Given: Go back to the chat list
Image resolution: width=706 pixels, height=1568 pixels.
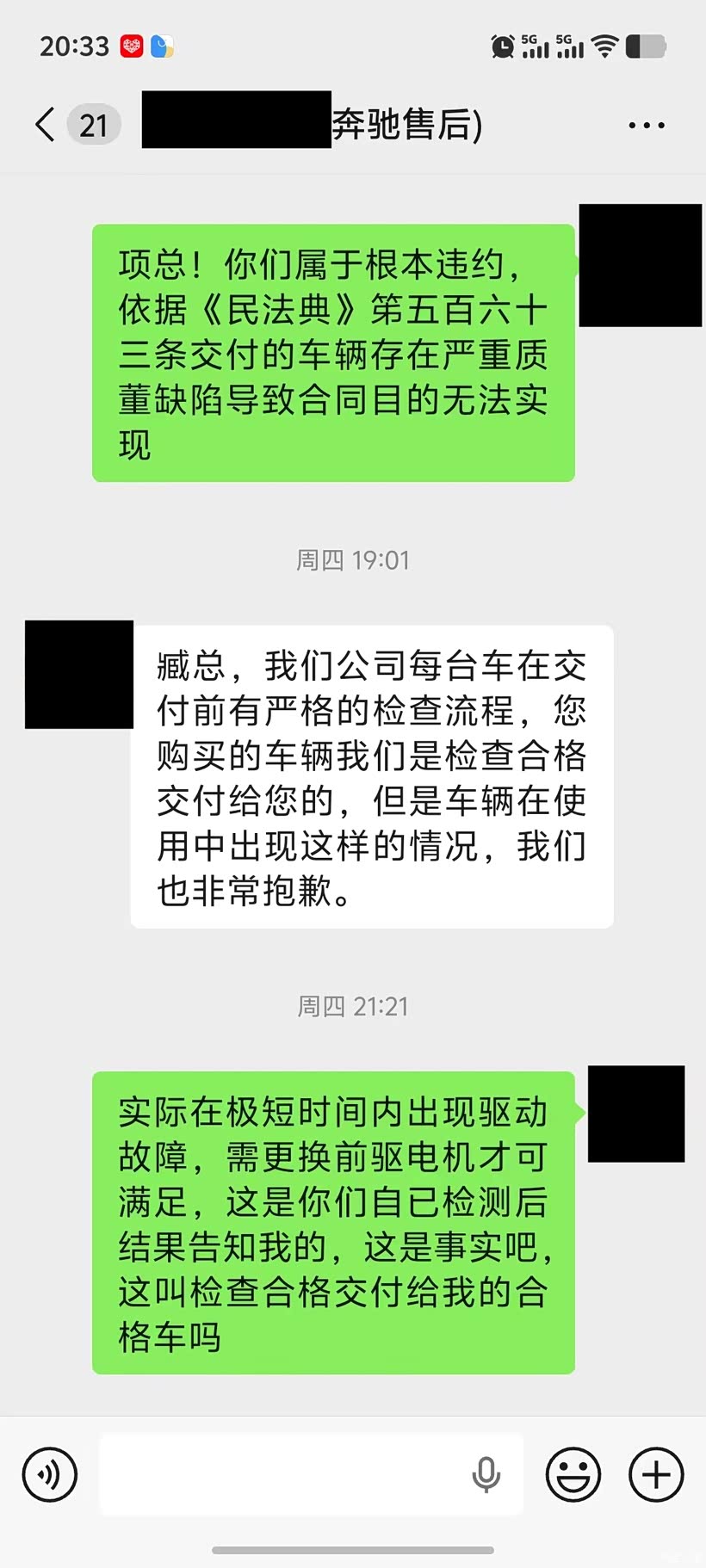Looking at the screenshot, I should [x=46, y=125].
